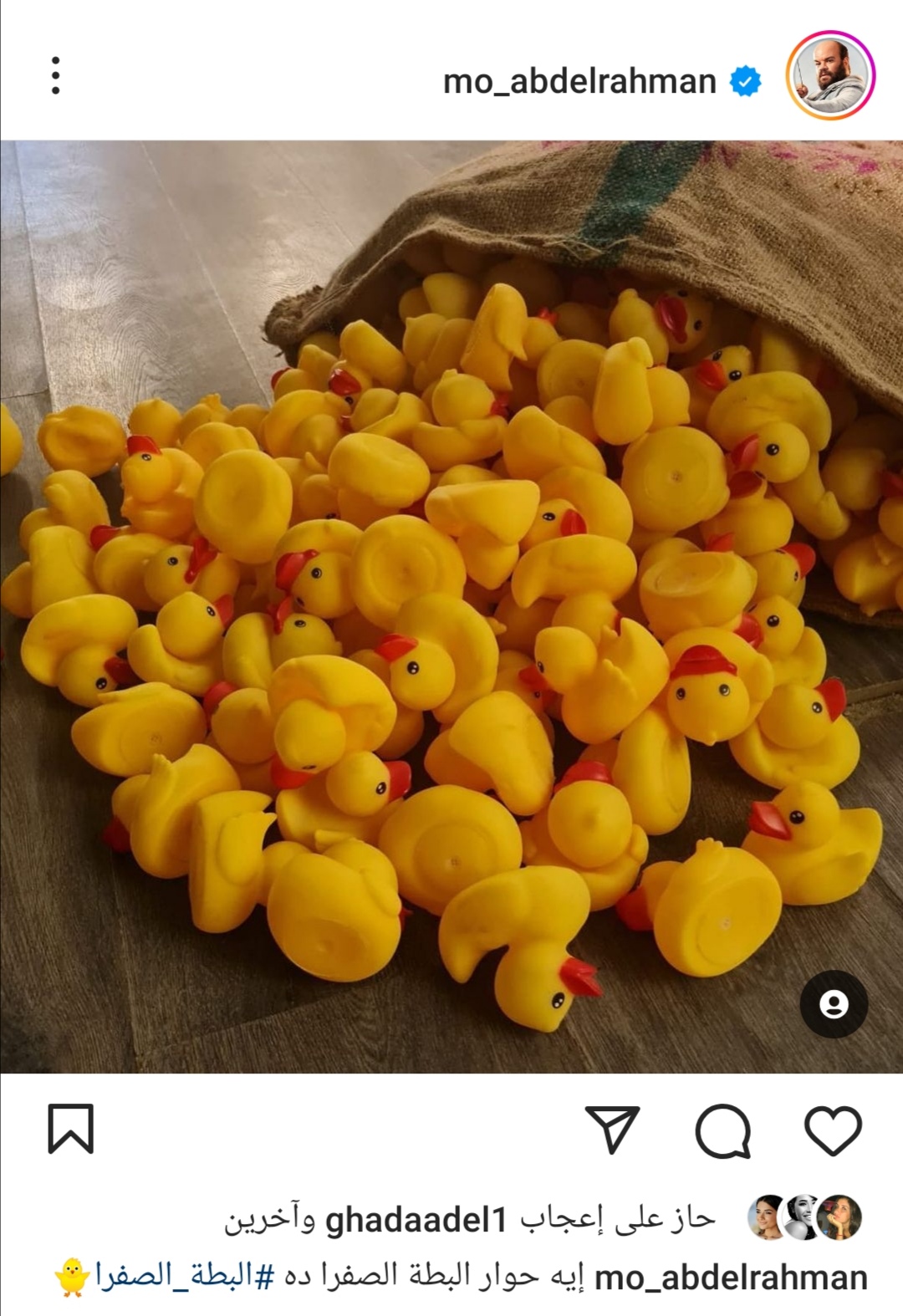View the liker avatars beside the likes line
The width and height of the screenshot is (903, 1316).
[804, 1217]
